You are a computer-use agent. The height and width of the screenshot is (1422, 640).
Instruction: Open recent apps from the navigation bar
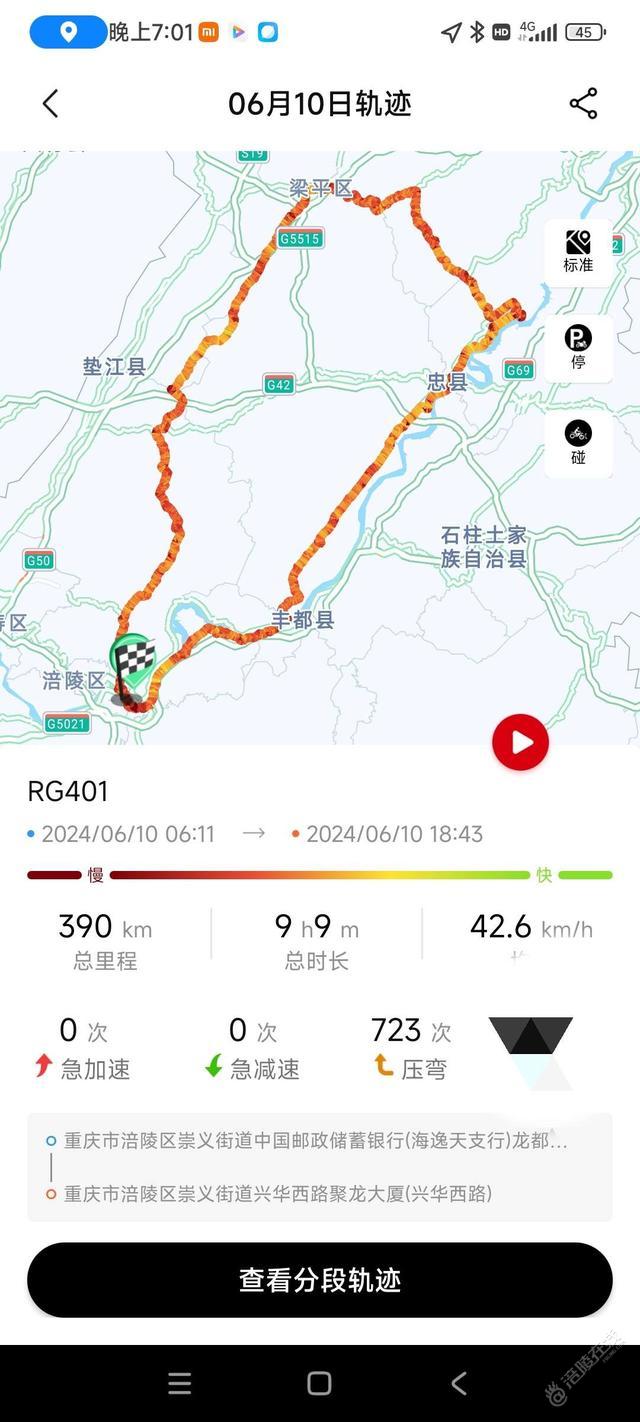180,1383
